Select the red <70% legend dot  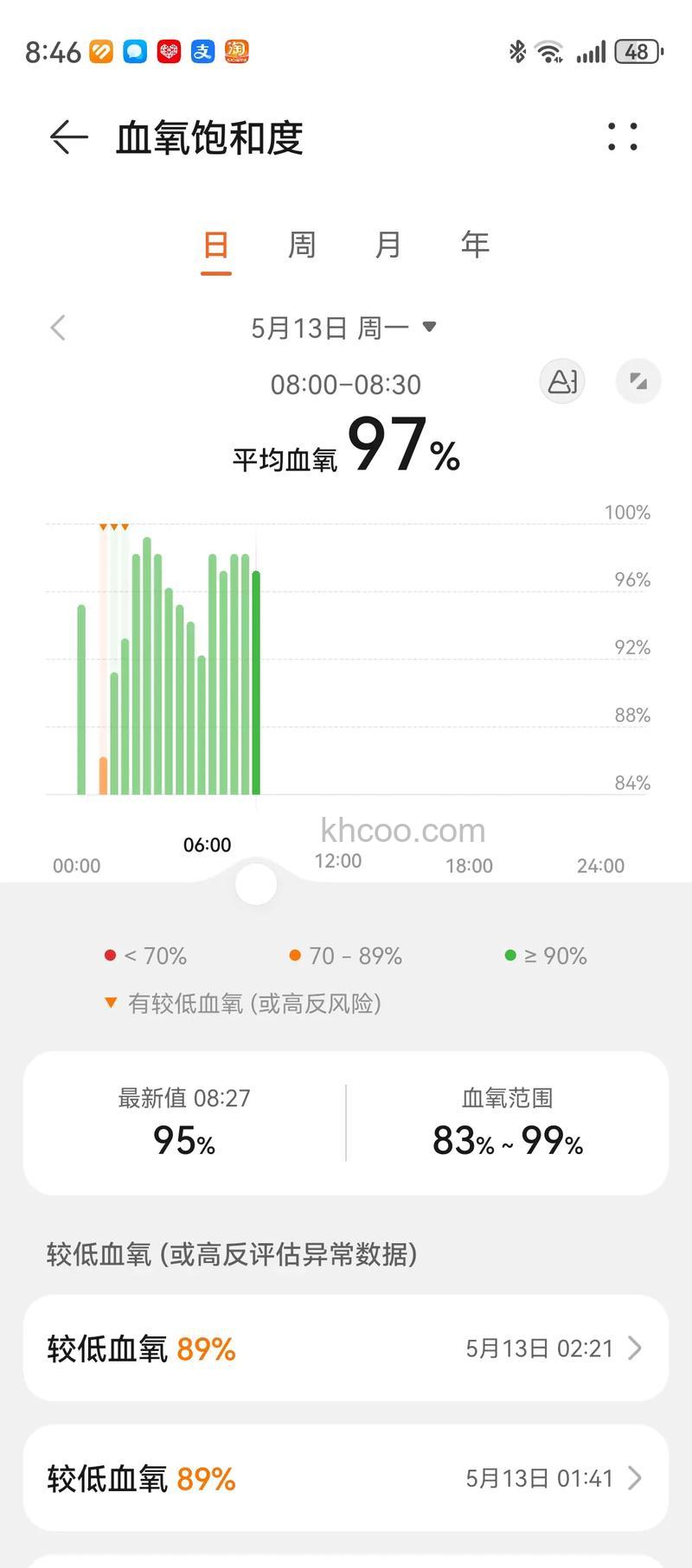(110, 955)
